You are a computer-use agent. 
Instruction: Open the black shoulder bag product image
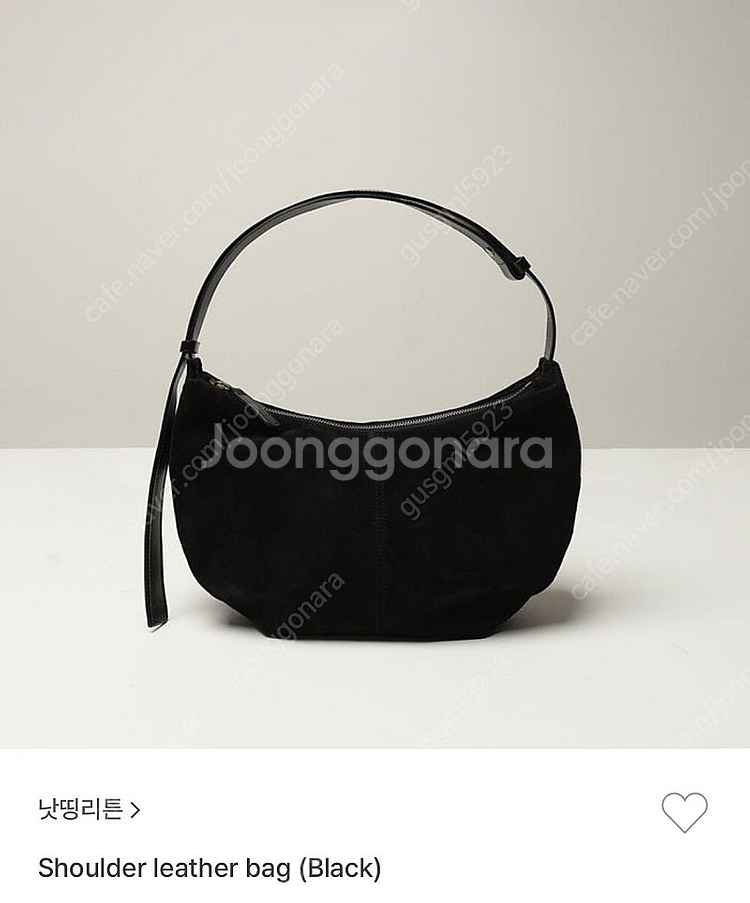375,420
